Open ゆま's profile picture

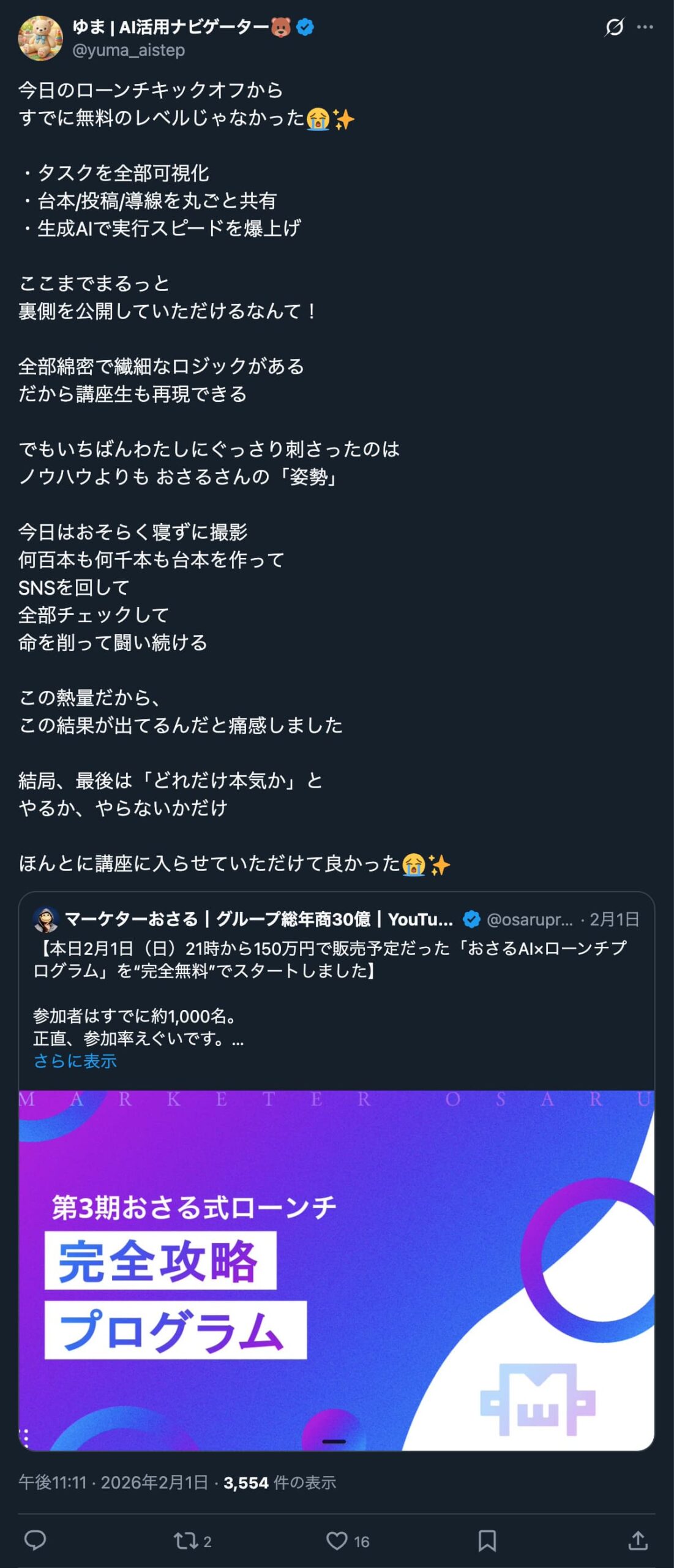[40, 39]
